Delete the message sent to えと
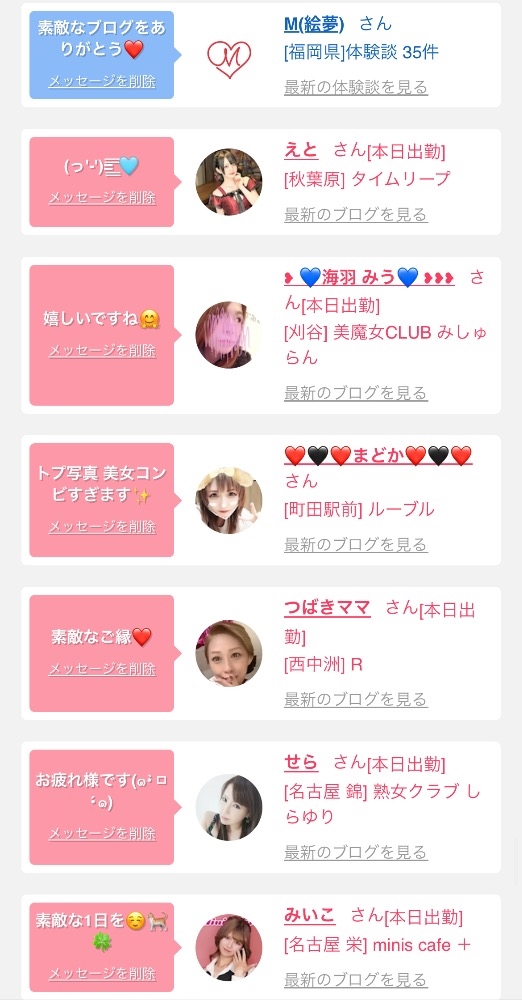 [102, 198]
